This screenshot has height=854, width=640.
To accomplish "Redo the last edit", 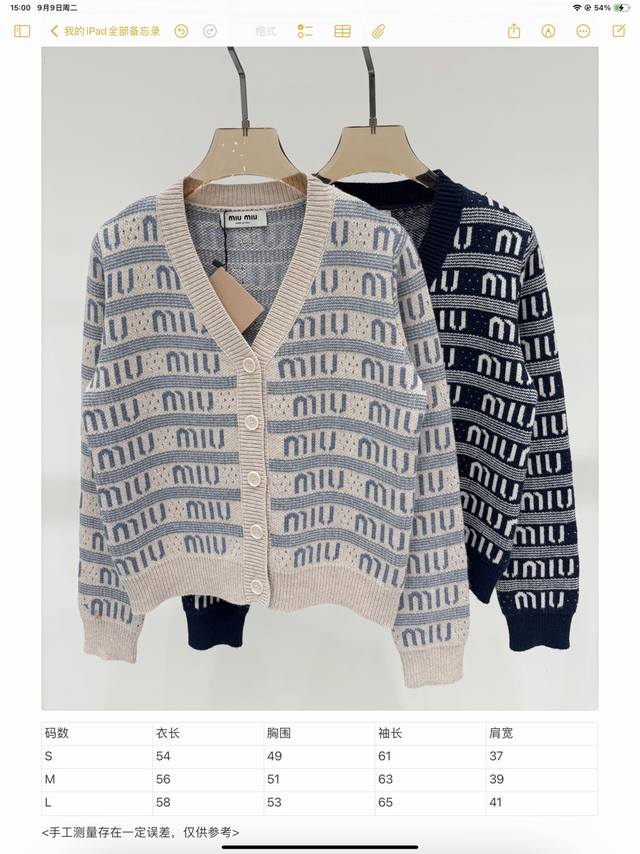I will (210, 31).
